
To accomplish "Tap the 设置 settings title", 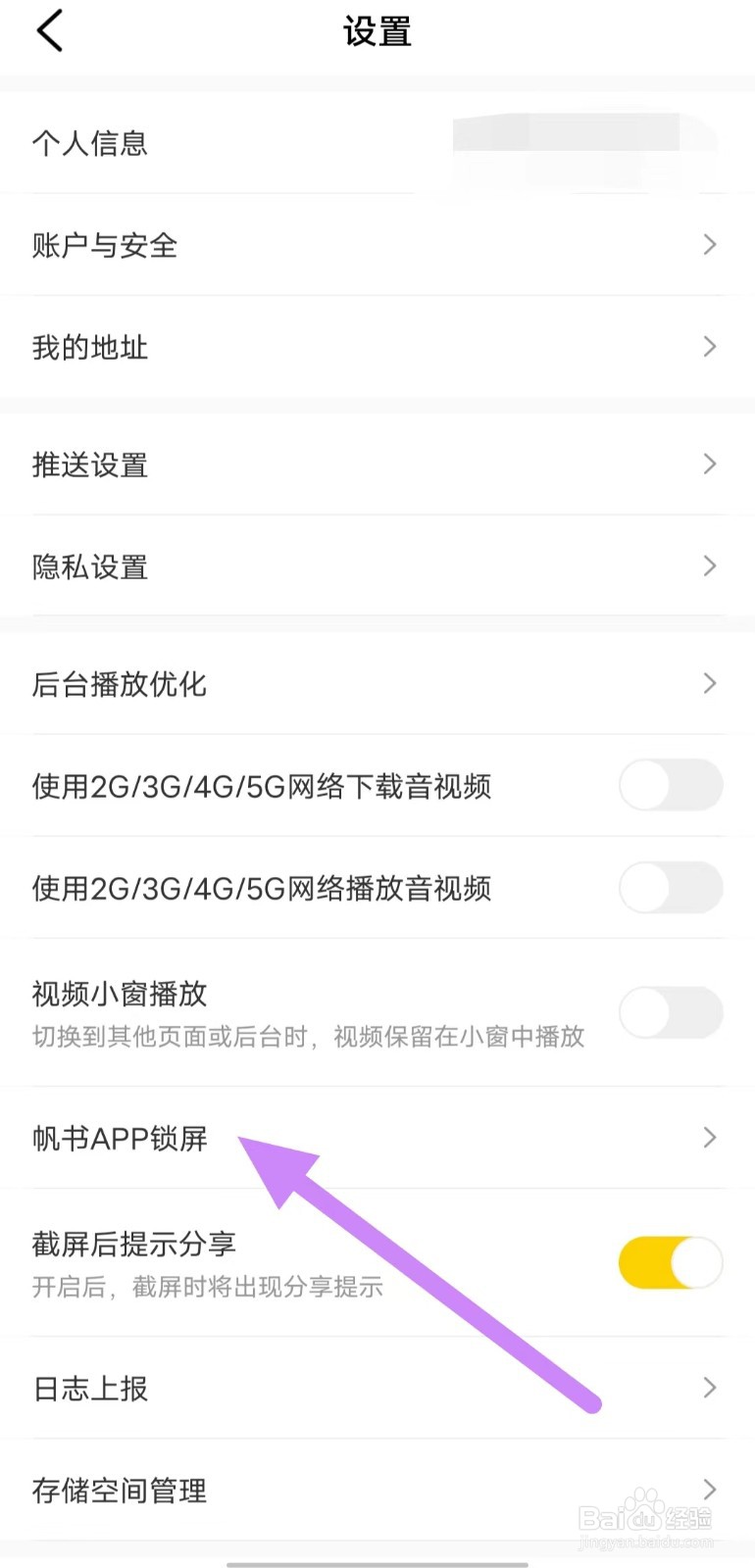I will pyautogui.click(x=377, y=32).
